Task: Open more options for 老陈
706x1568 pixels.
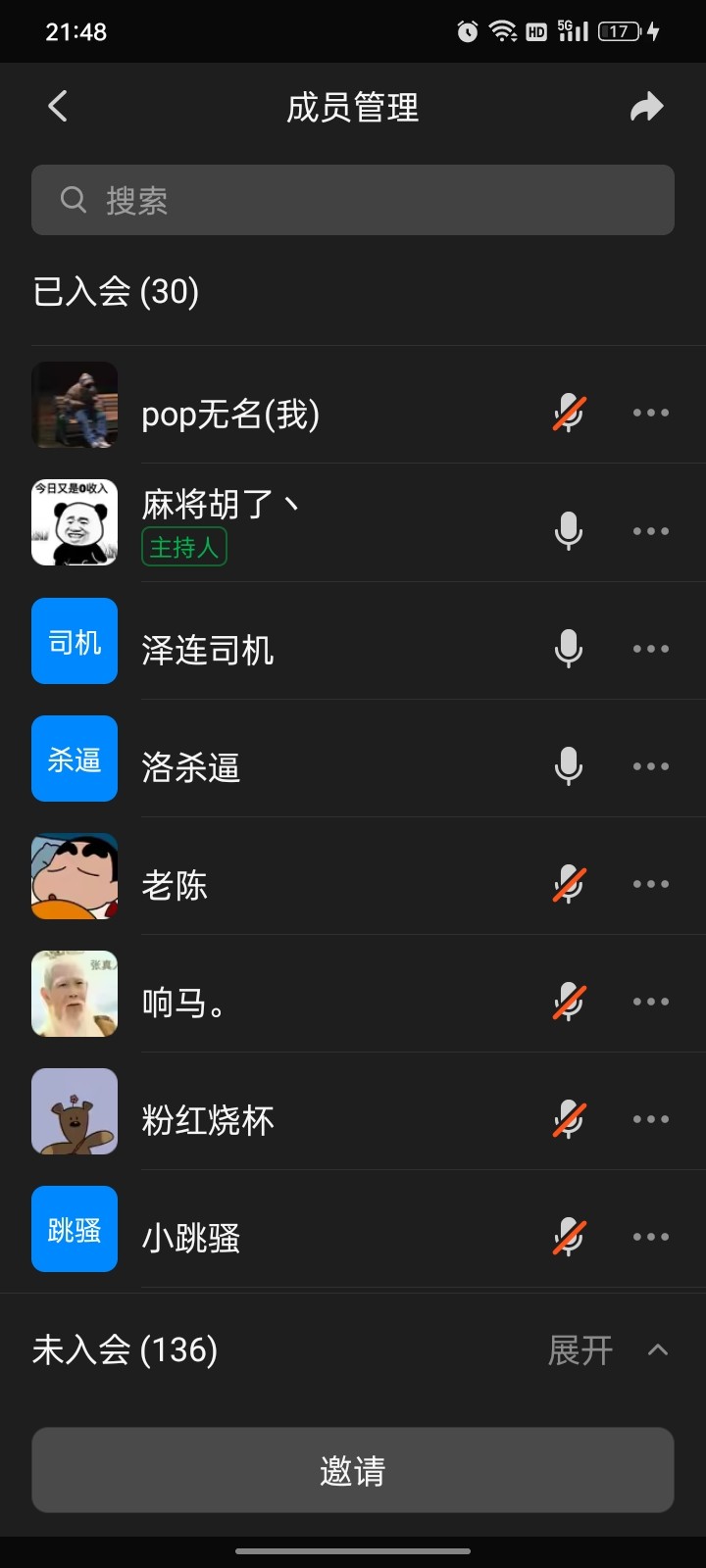Action: pos(650,884)
